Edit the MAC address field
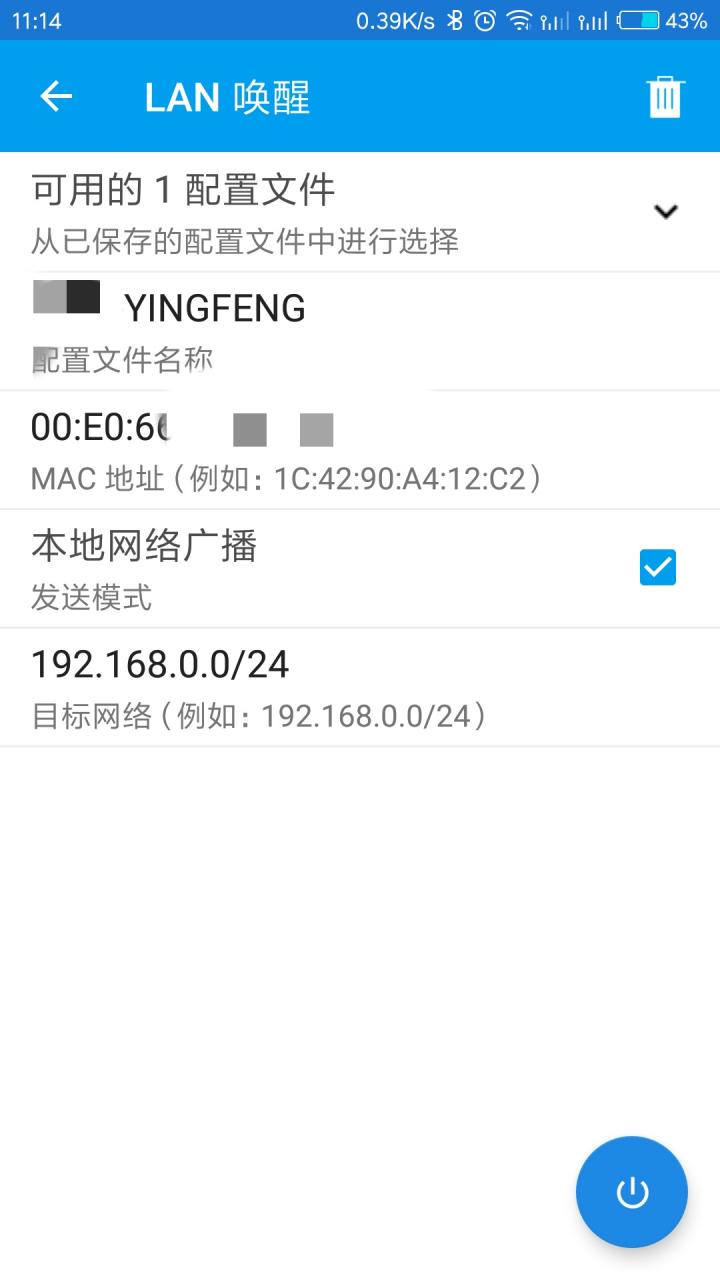Viewport: 720px width, 1280px height. (x=360, y=450)
